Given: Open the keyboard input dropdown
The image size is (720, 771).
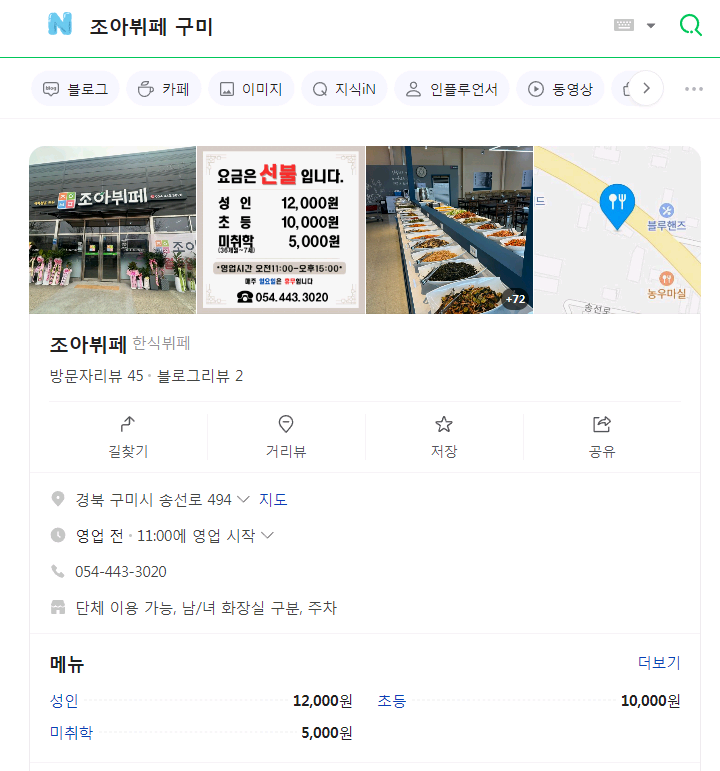Looking at the screenshot, I should [635, 26].
